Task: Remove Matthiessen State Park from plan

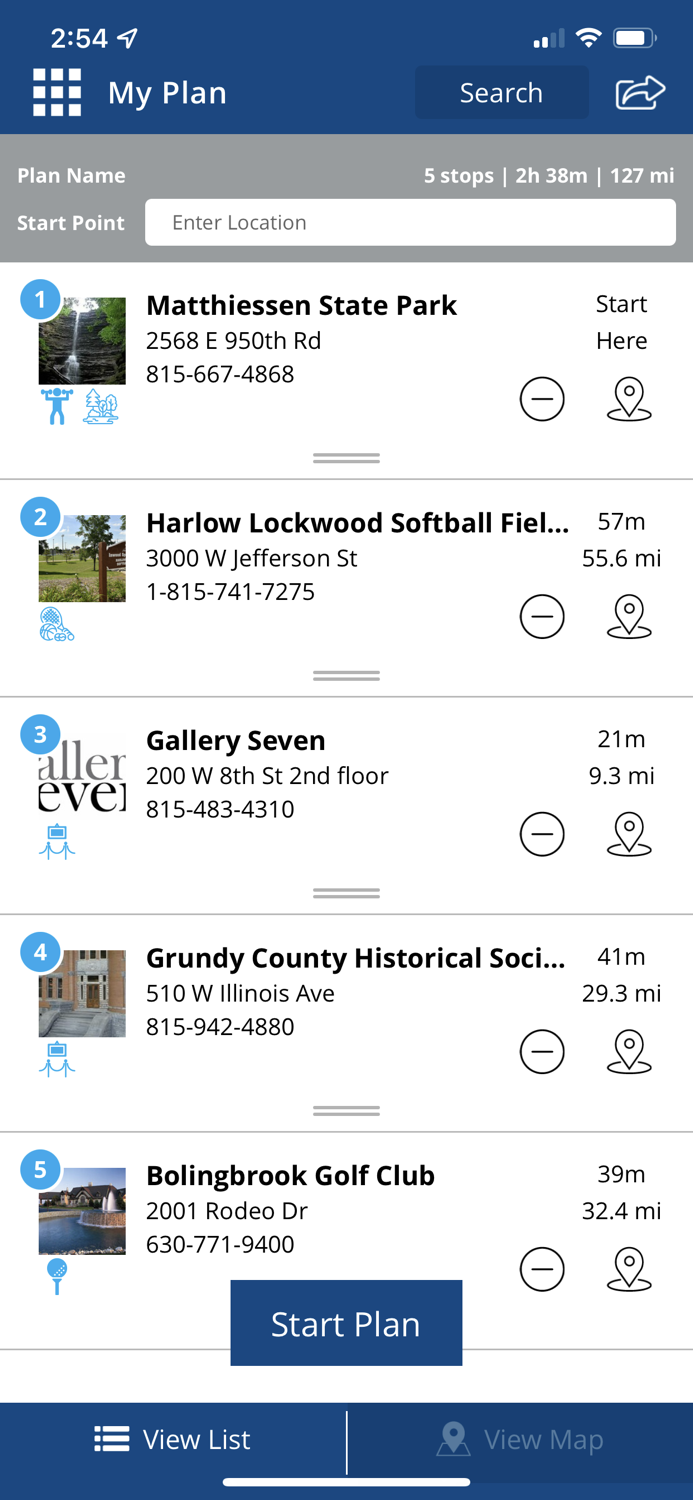Action: (x=542, y=400)
